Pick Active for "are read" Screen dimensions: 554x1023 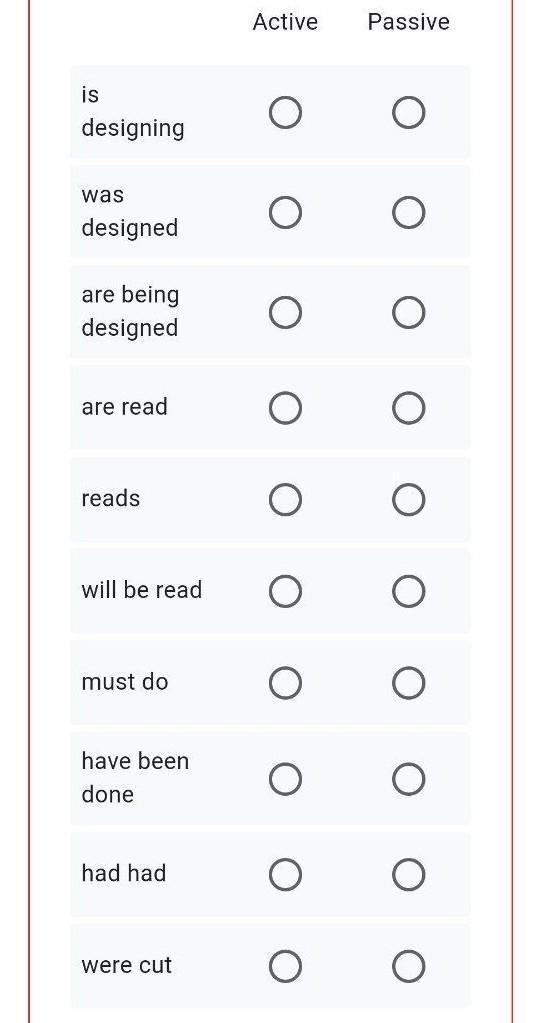285,408
